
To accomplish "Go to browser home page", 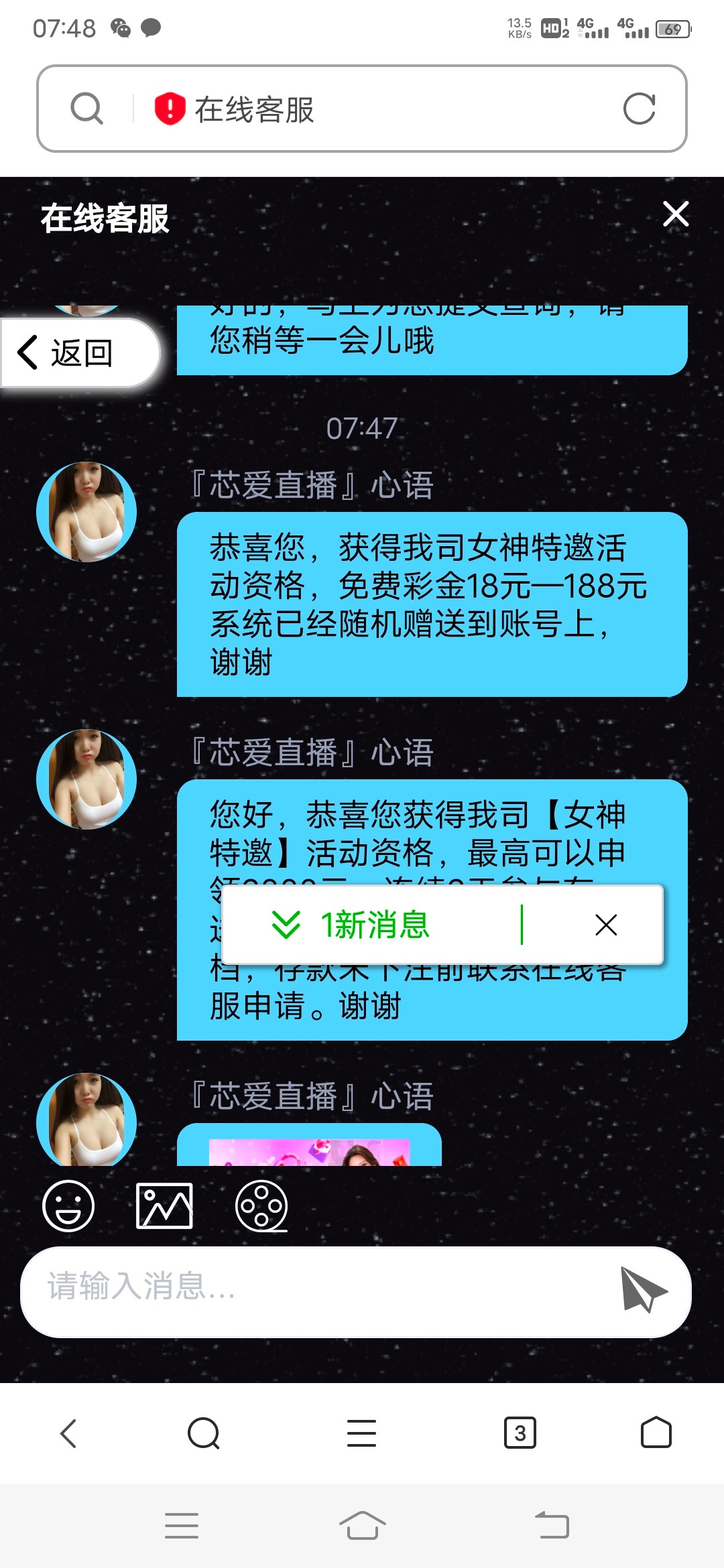I will tap(656, 1433).
